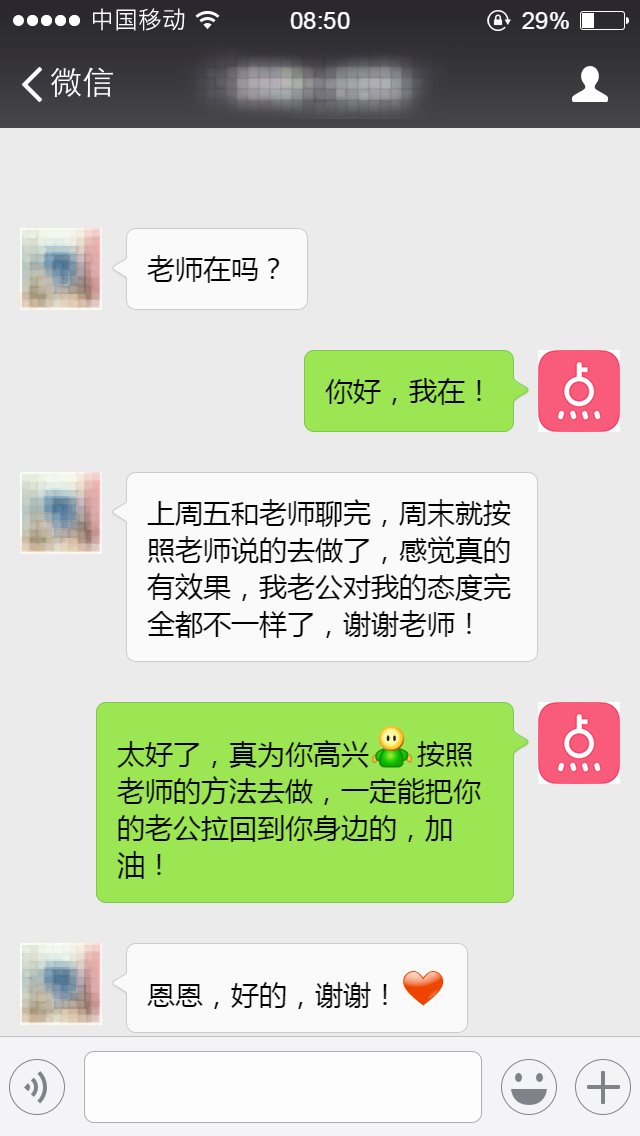The width and height of the screenshot is (640, 1136).
Task: Open the emoji sticker panel
Action: click(x=528, y=1087)
